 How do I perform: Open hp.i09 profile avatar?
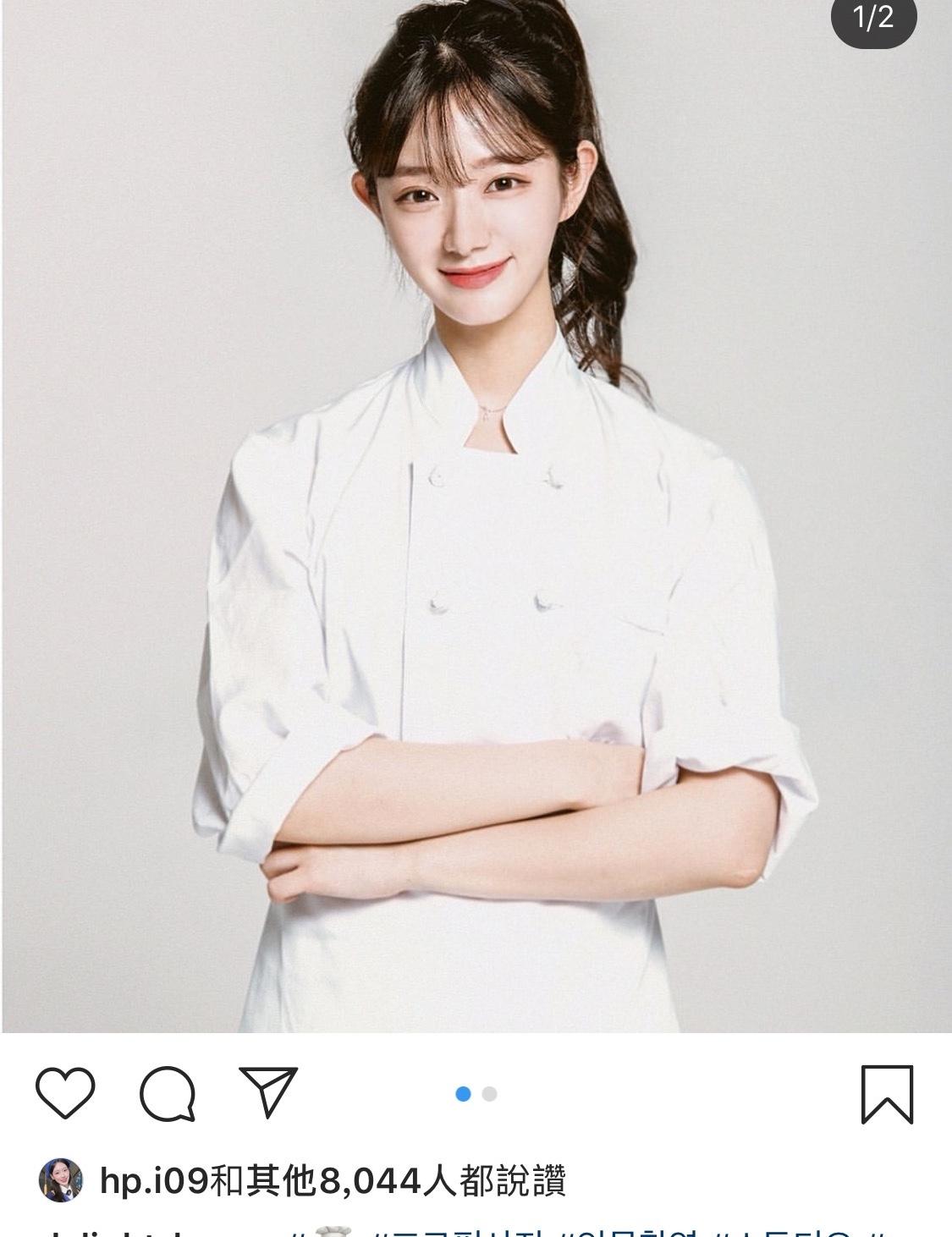(x=61, y=1180)
